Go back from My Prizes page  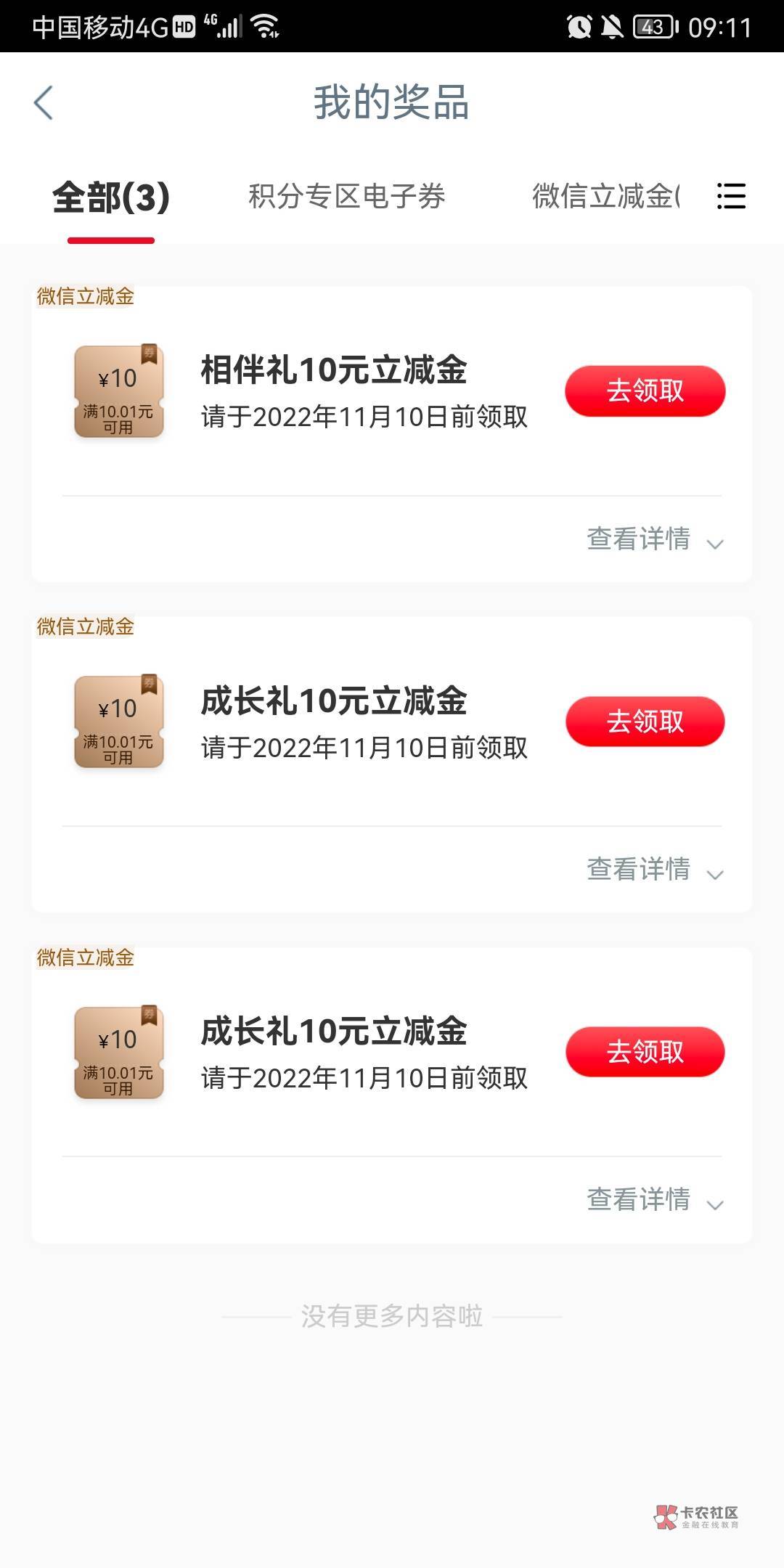[44, 102]
